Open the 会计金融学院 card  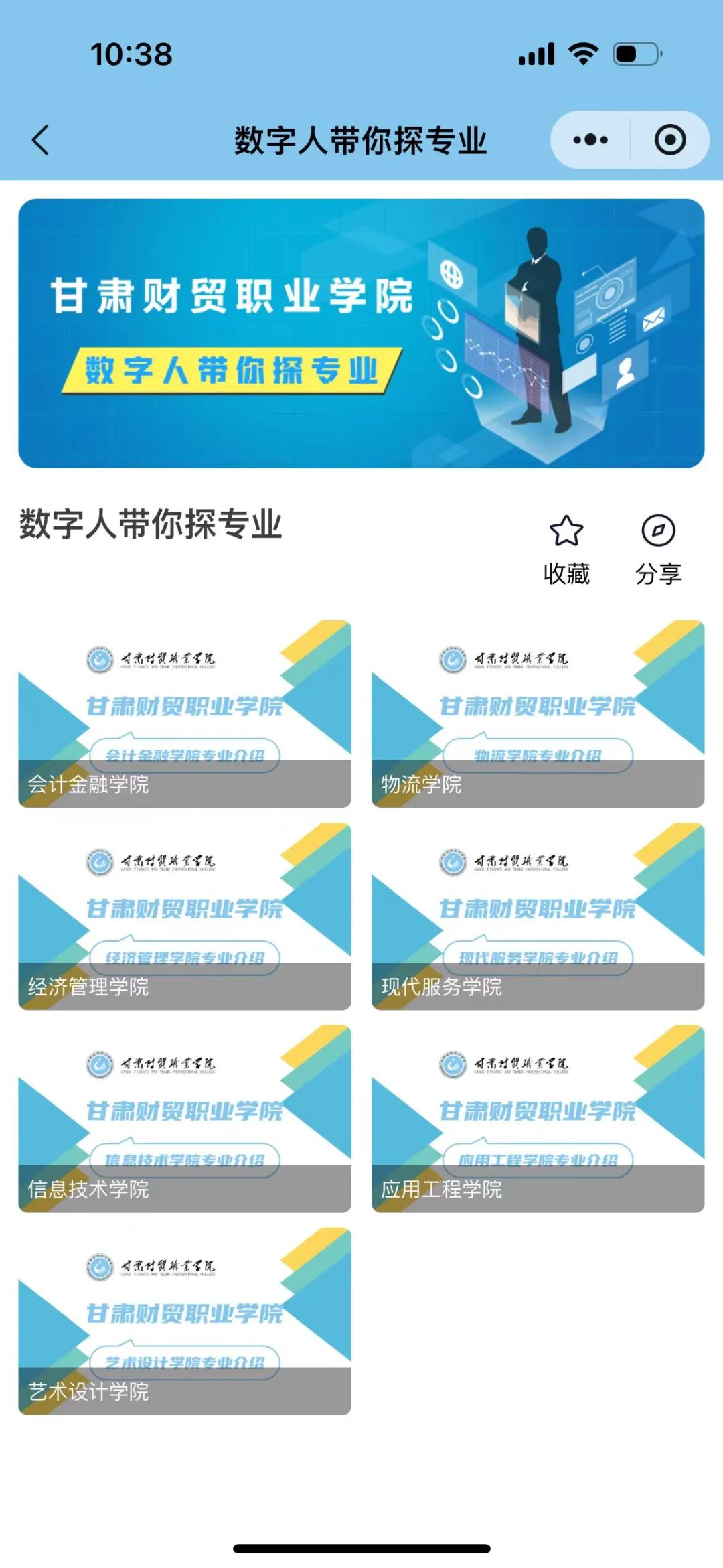point(185,713)
